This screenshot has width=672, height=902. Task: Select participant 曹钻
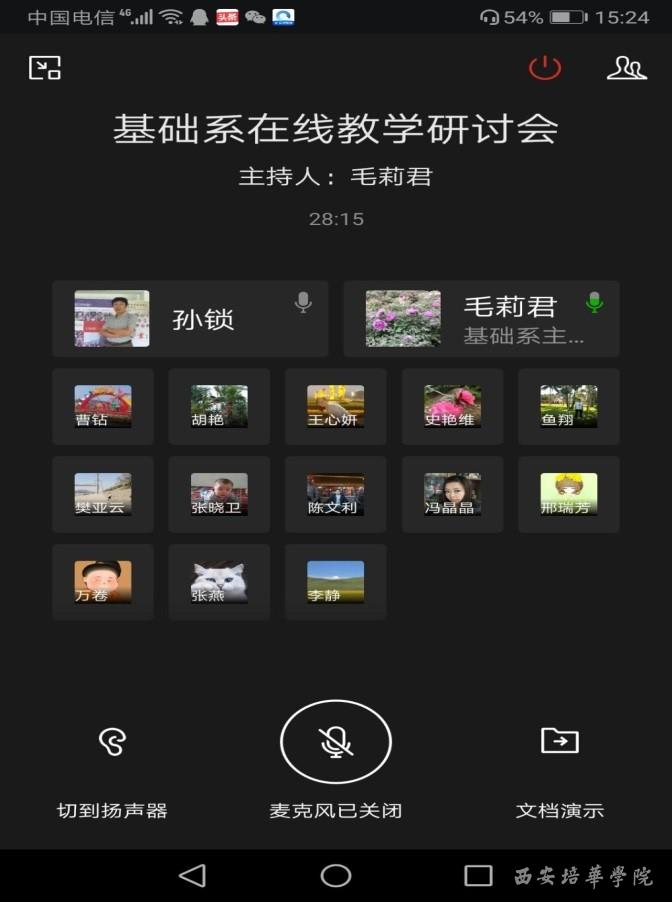(x=103, y=406)
